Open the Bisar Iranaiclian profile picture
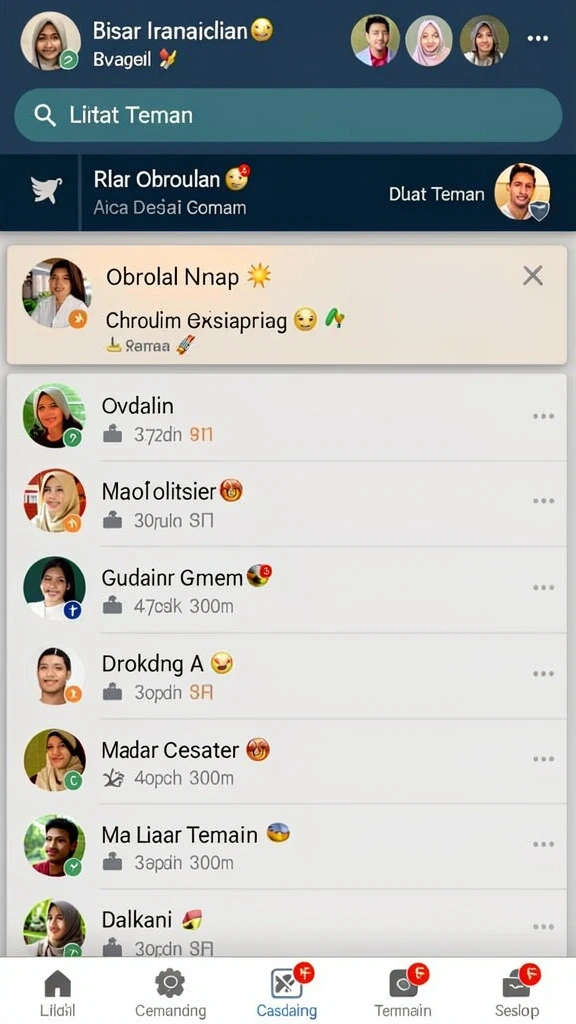The width and height of the screenshot is (576, 1024). [x=50, y=40]
